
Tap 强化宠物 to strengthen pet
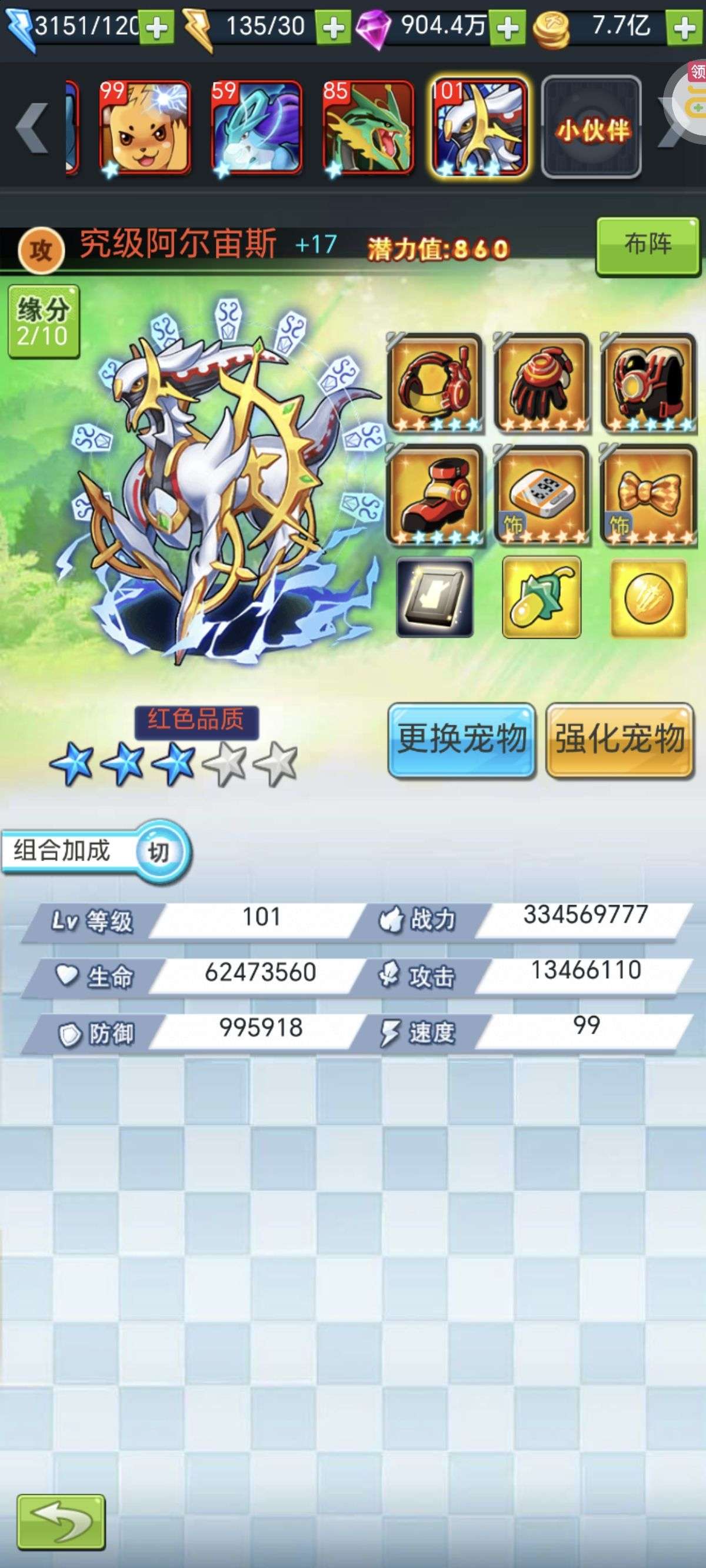pos(620,740)
